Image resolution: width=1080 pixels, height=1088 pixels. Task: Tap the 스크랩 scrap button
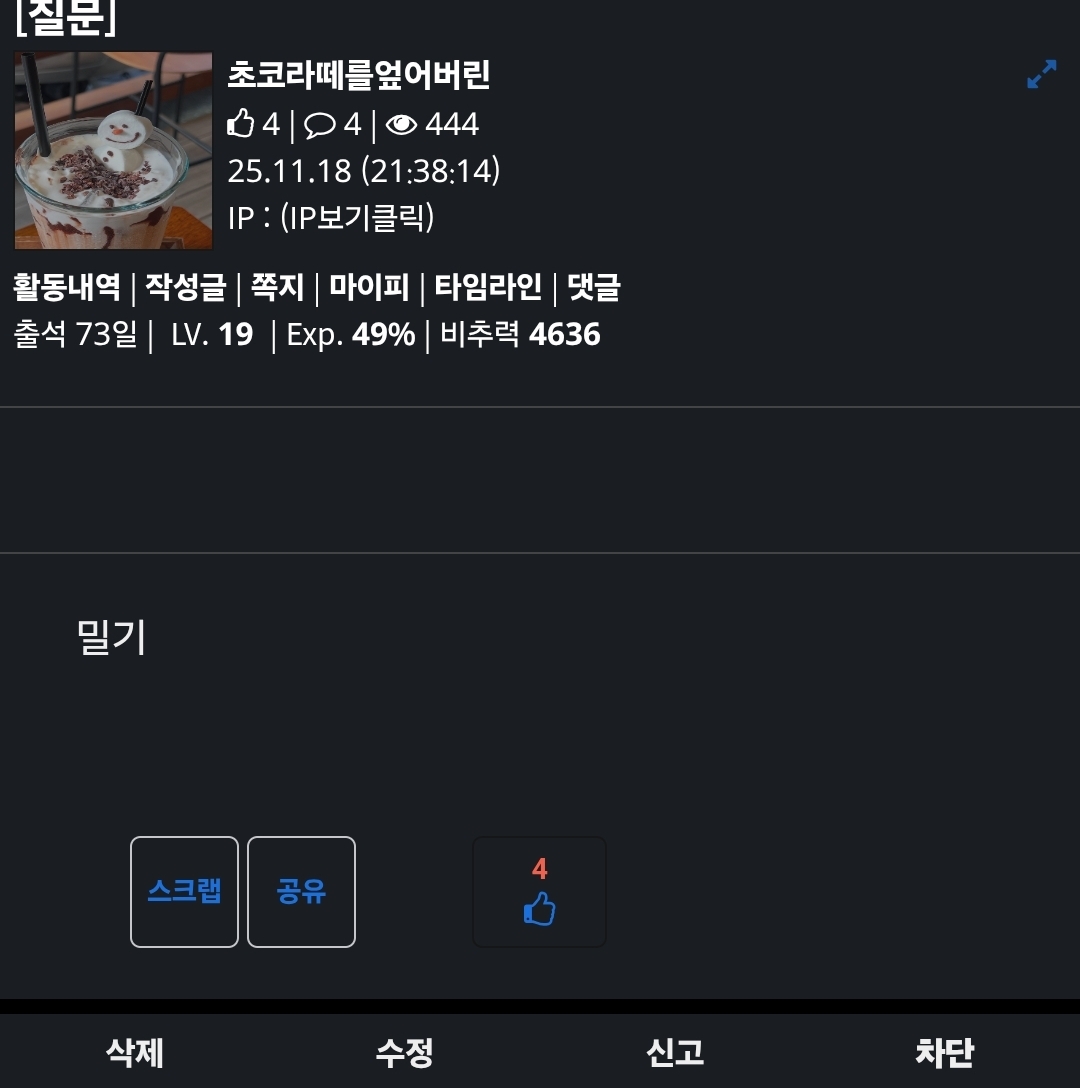(x=184, y=892)
